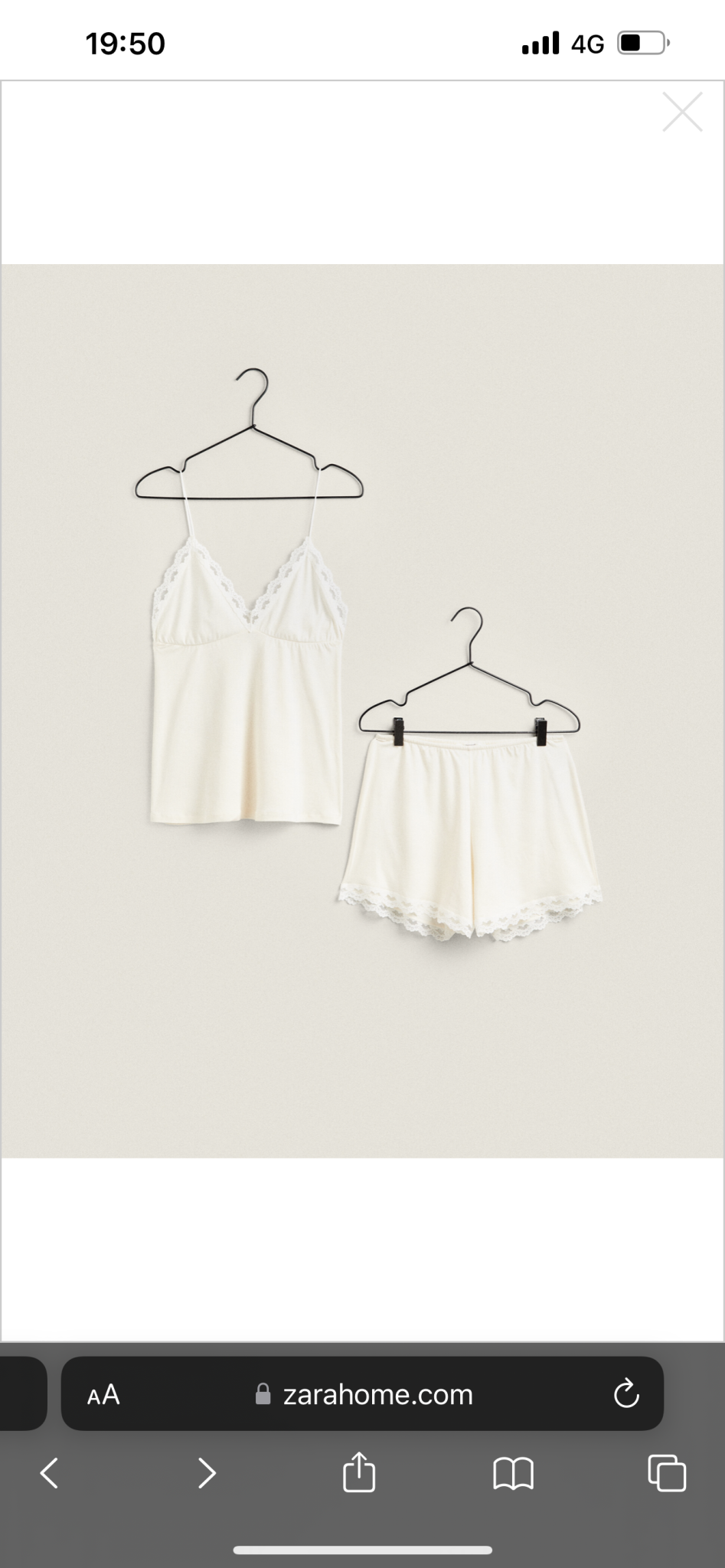Go forward to the next page
725x1568 pixels.
[x=207, y=1472]
